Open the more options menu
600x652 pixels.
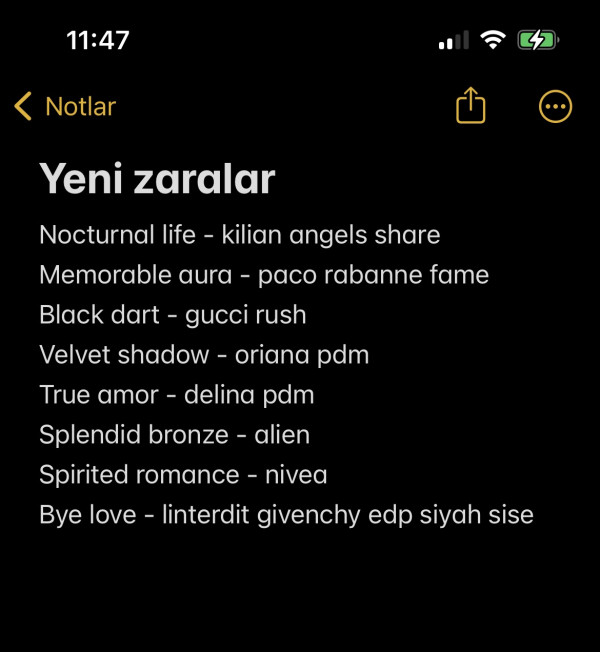[555, 106]
